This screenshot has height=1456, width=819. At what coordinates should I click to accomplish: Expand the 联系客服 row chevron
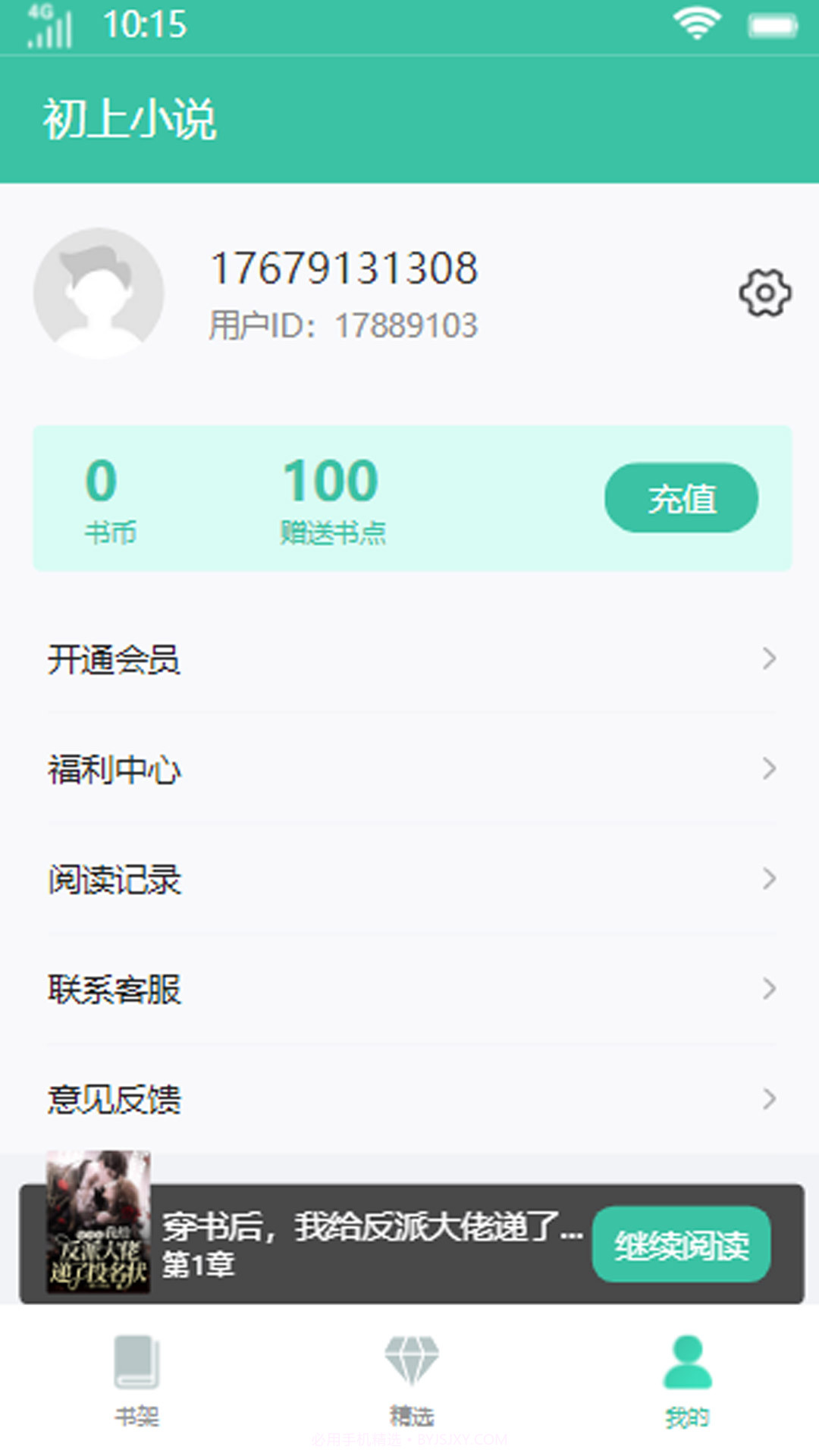pyautogui.click(x=769, y=987)
